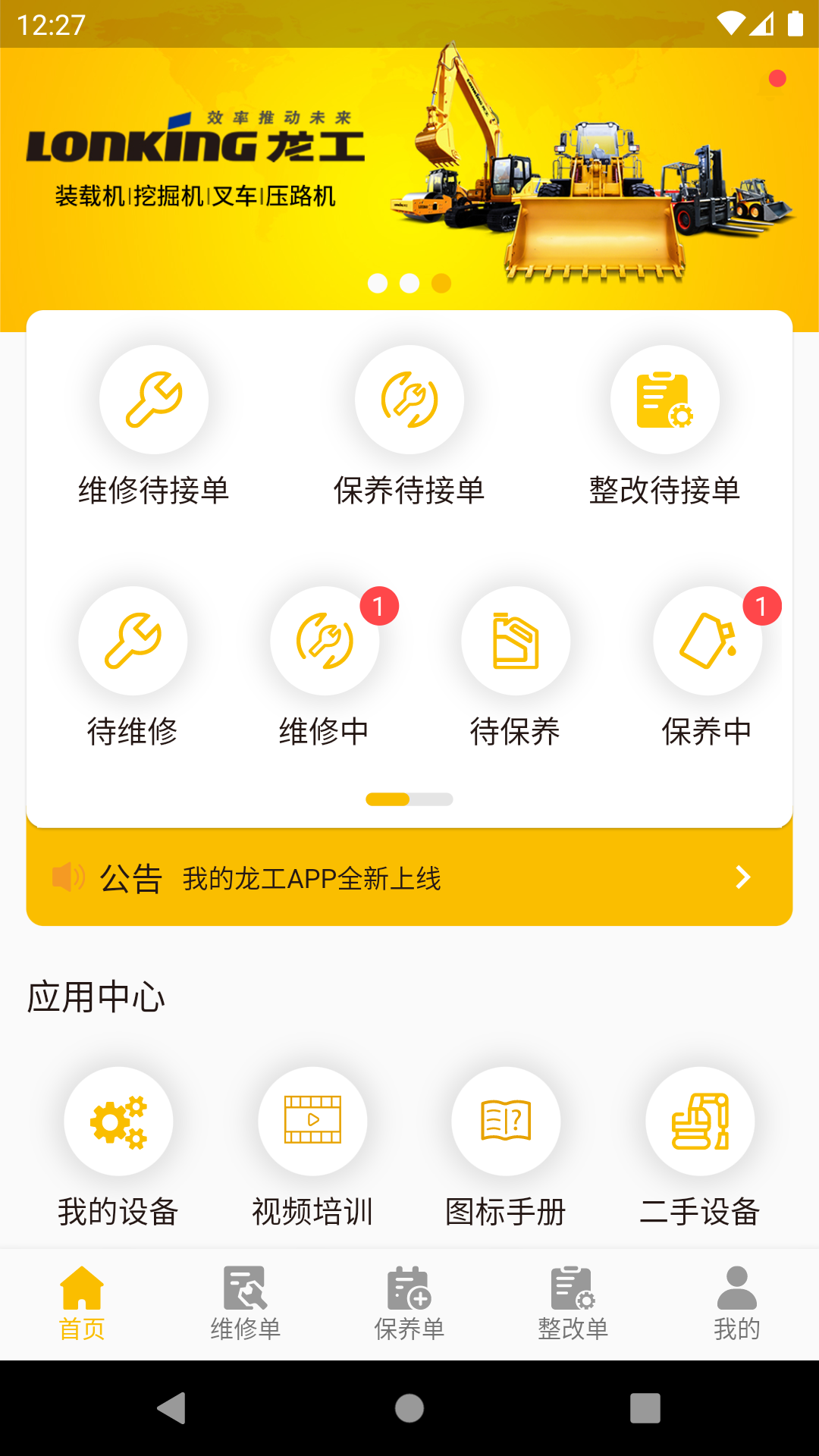Open the 我的 profile tab
Image resolution: width=819 pixels, height=1456 pixels.
coord(736,1304)
